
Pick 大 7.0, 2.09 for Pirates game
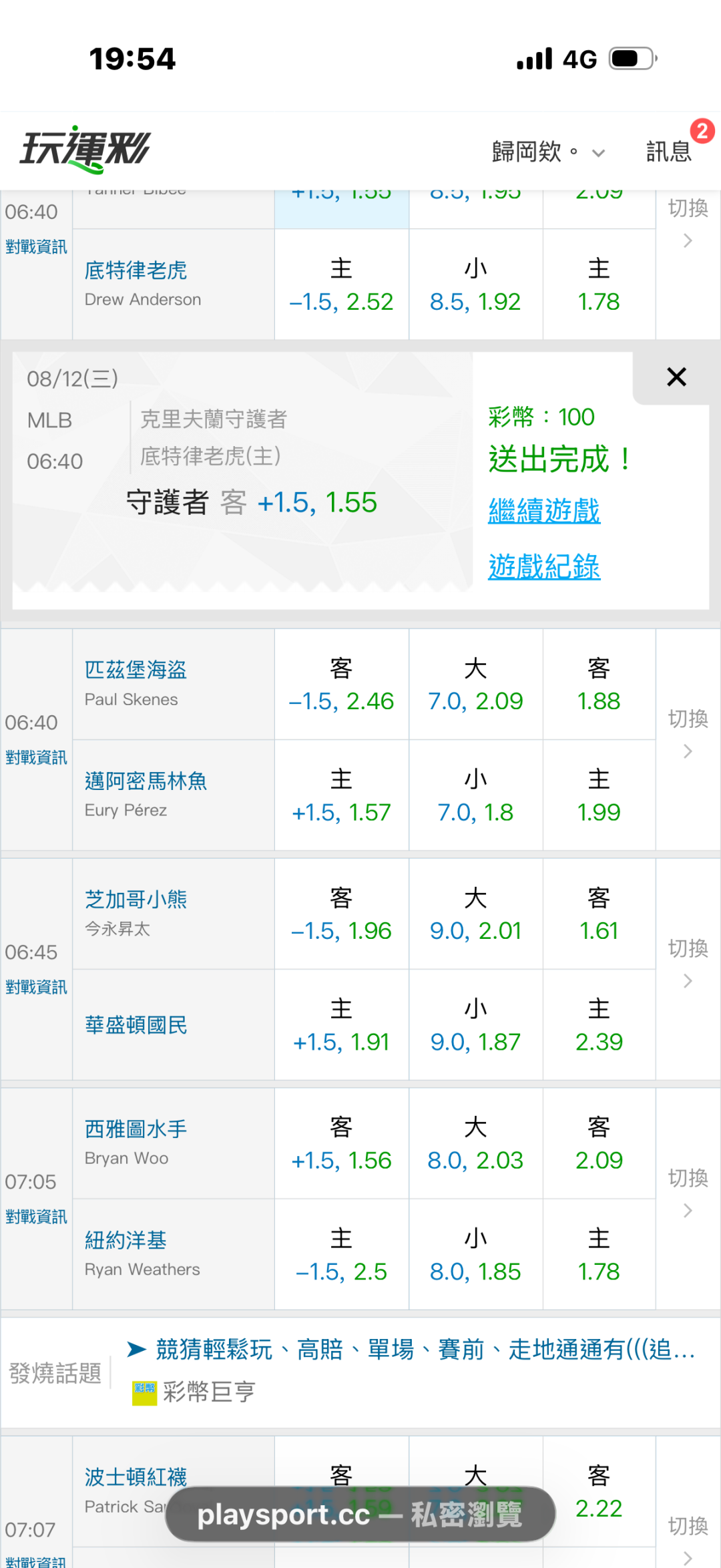pos(475,684)
